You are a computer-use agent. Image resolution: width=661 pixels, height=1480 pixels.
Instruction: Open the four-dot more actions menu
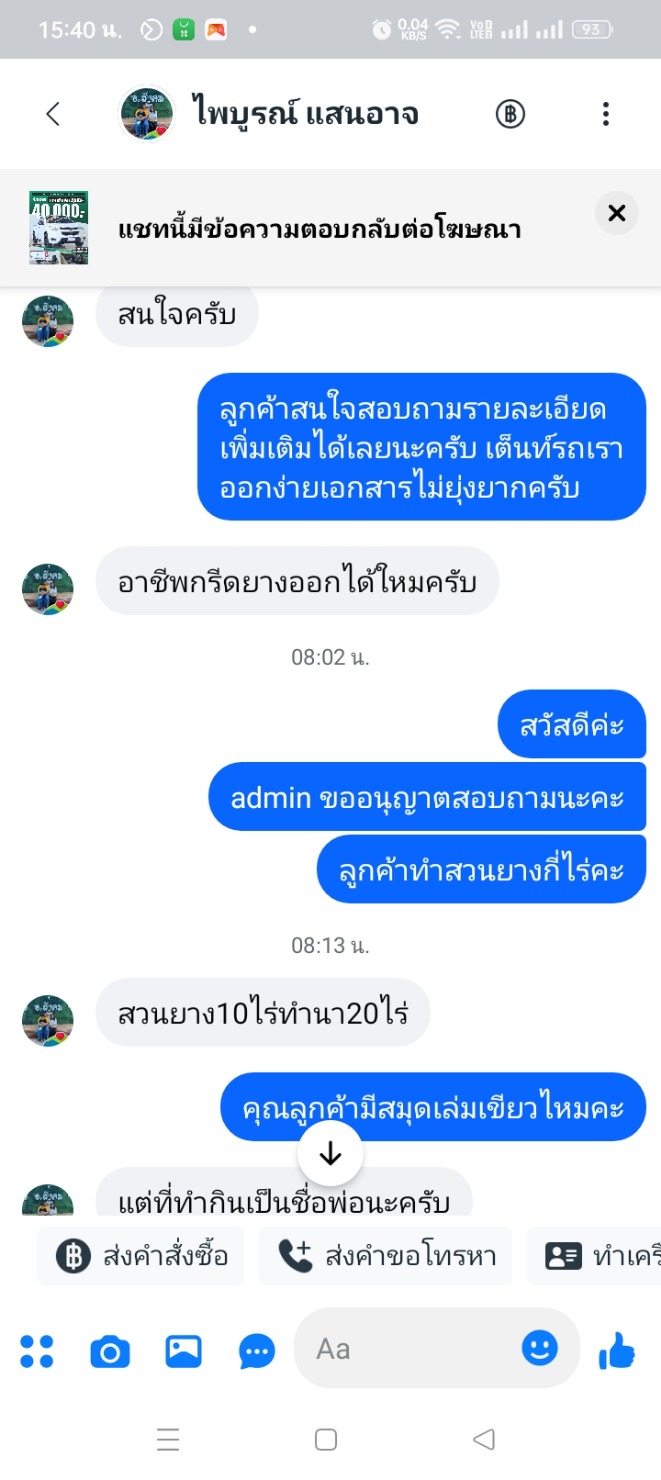point(37,1352)
